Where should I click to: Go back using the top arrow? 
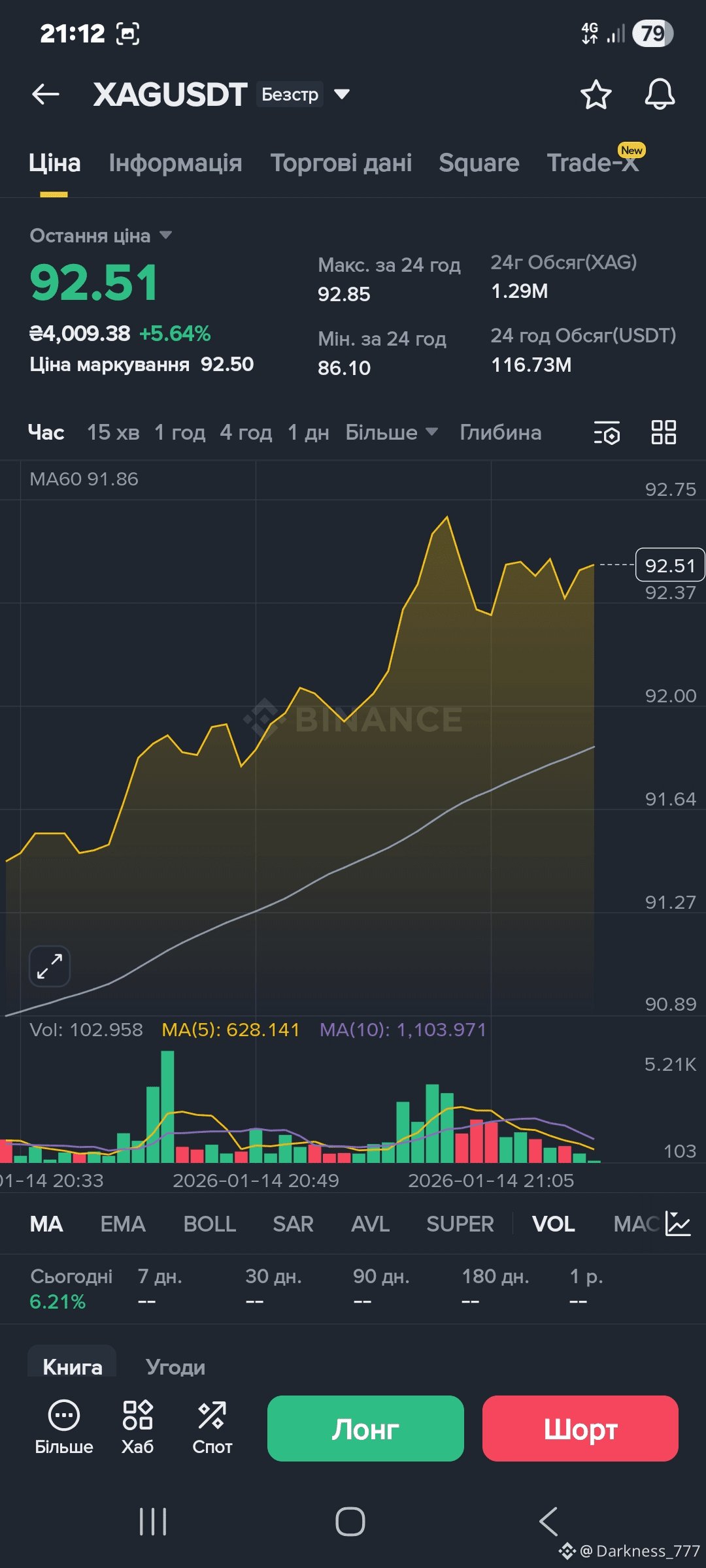46,95
